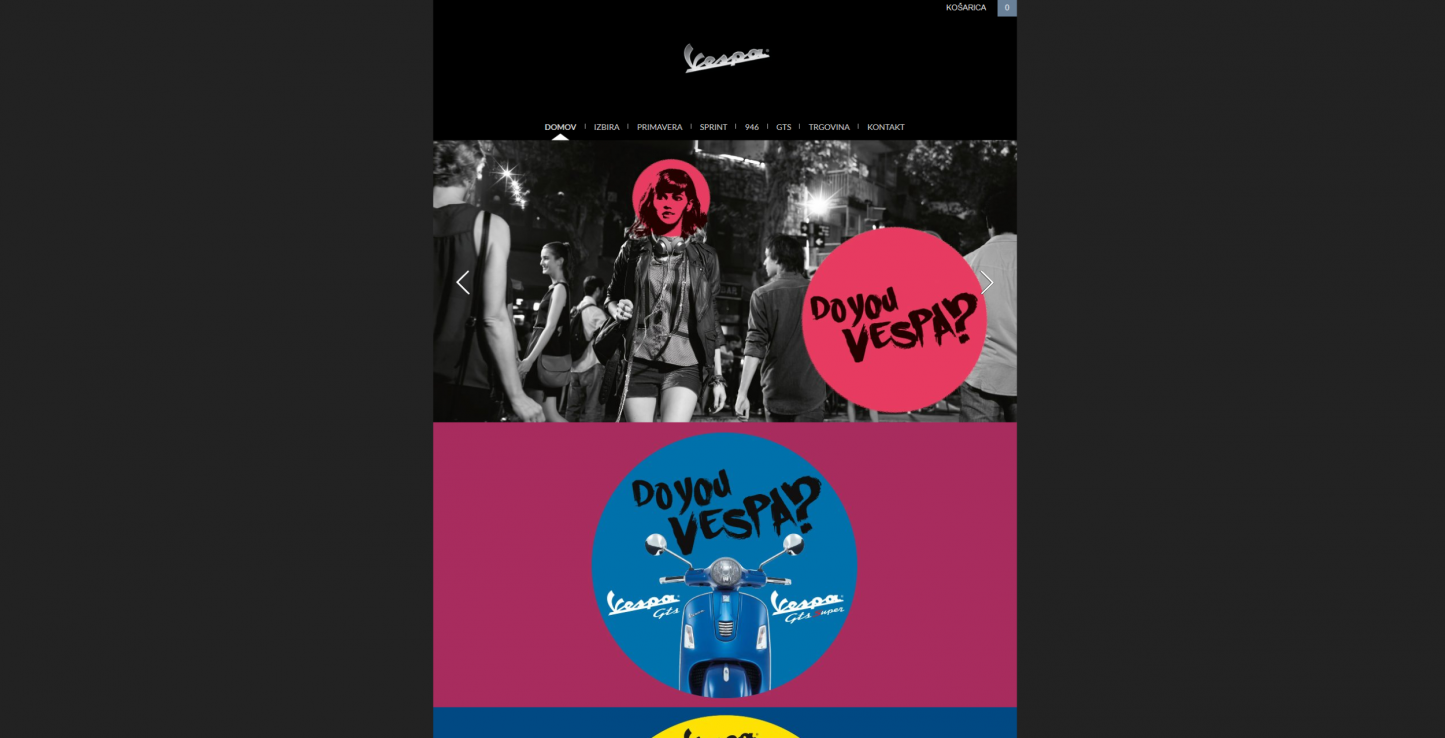Go to the Primavera section

[659, 127]
